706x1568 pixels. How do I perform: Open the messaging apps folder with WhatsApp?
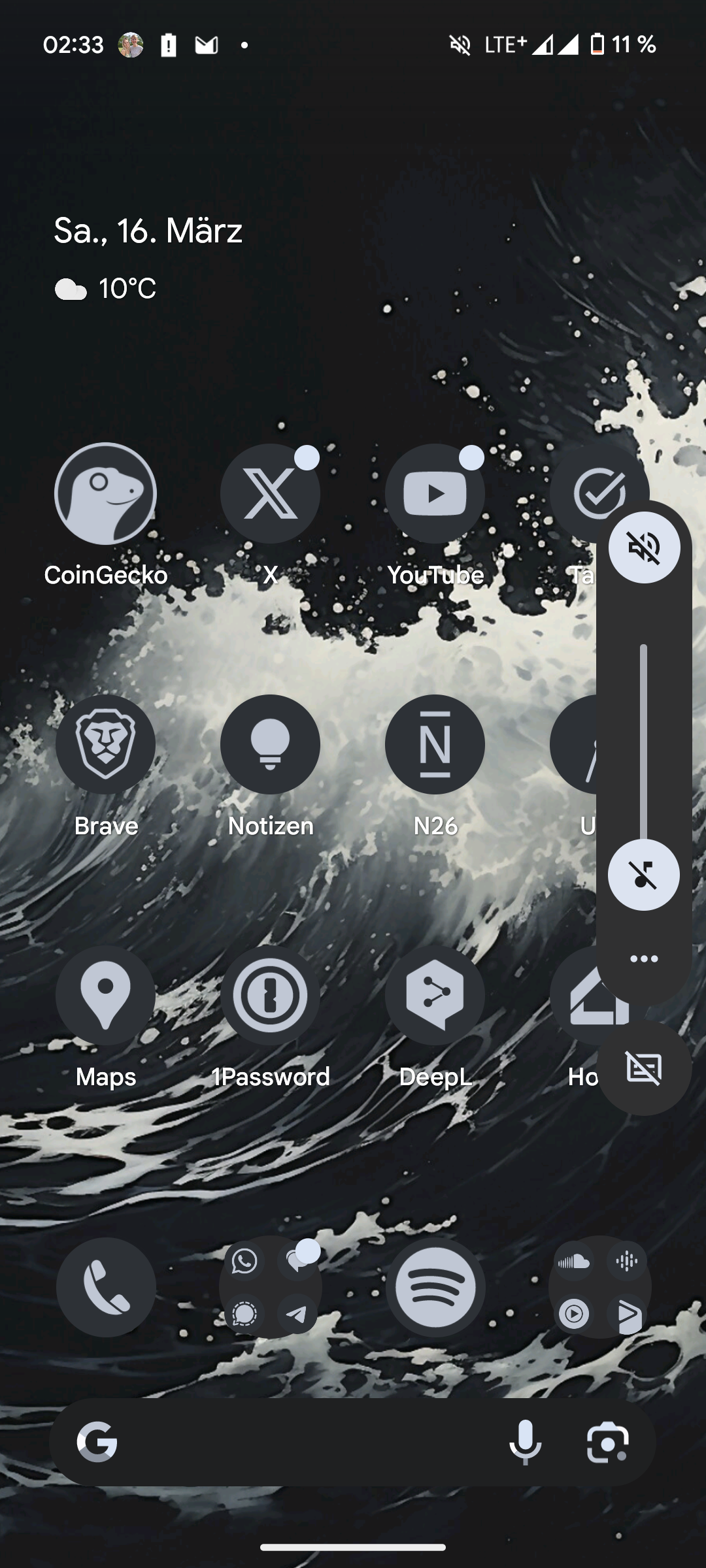click(x=270, y=1287)
